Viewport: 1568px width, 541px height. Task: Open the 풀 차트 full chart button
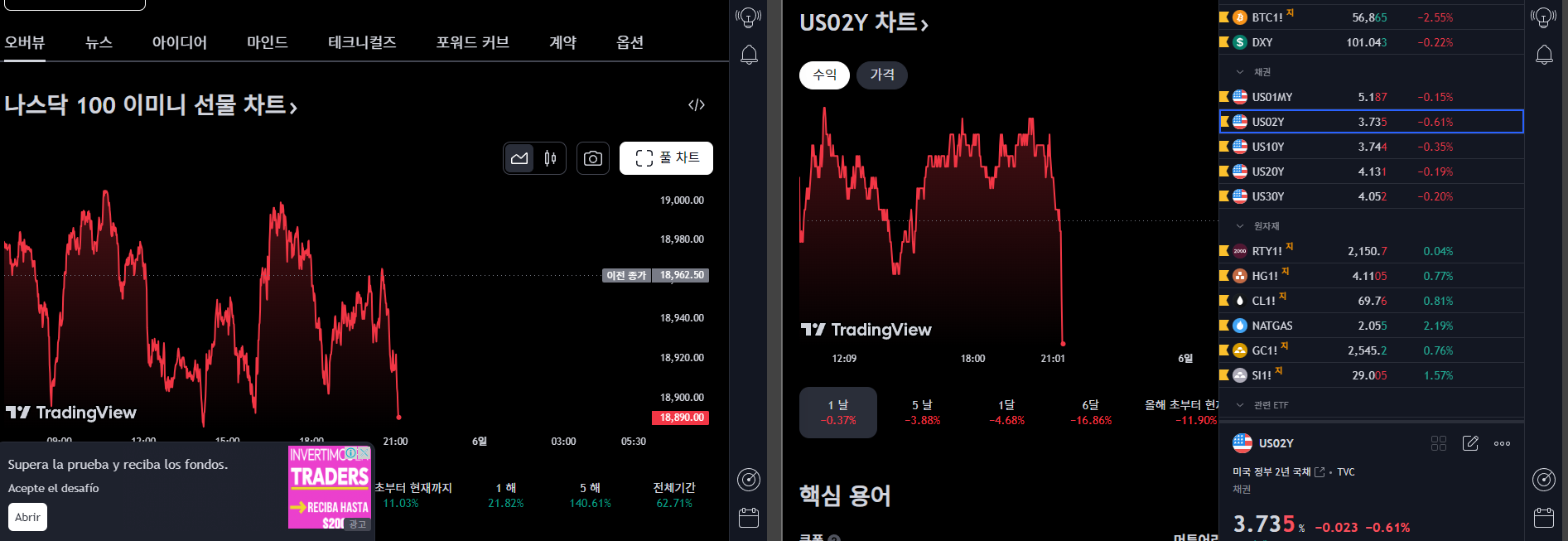(666, 158)
